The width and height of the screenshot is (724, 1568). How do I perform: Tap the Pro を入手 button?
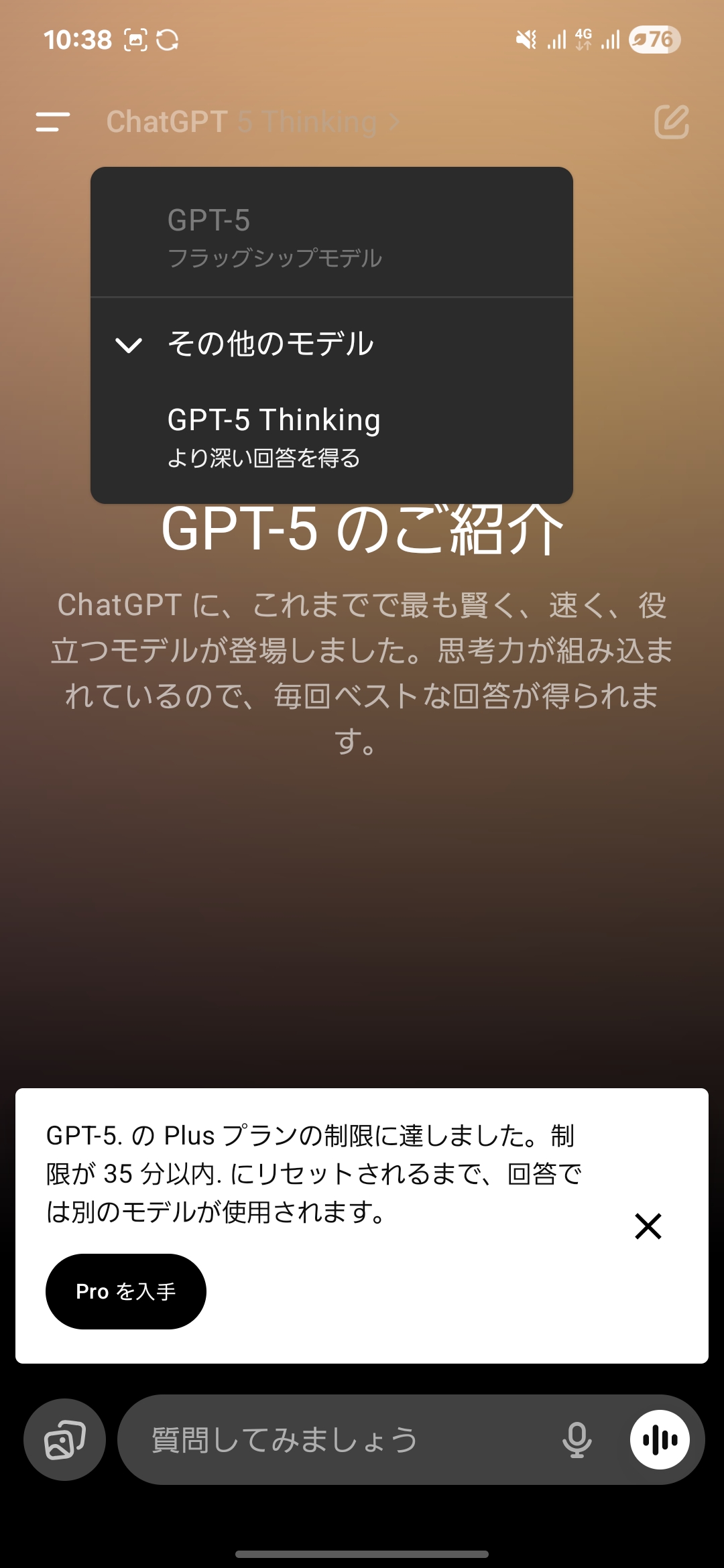[126, 1291]
